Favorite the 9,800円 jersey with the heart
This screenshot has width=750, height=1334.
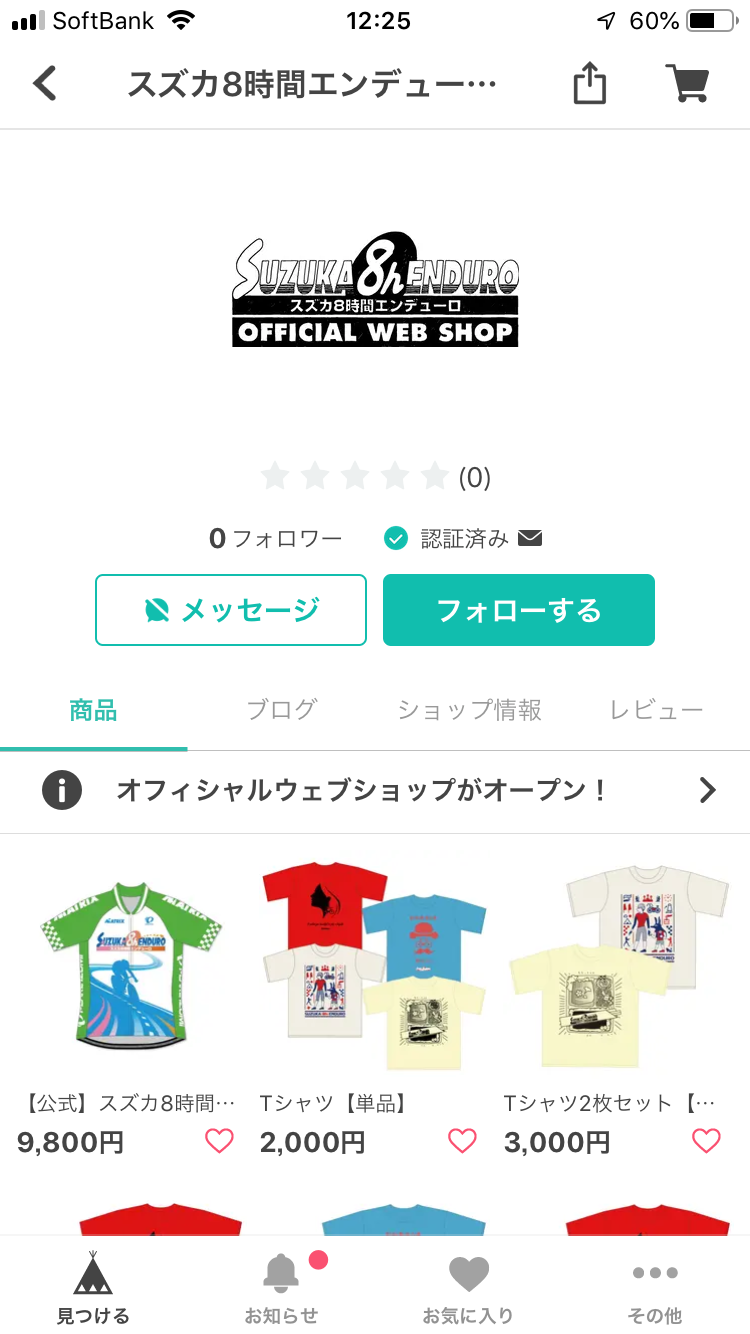[x=219, y=1141]
